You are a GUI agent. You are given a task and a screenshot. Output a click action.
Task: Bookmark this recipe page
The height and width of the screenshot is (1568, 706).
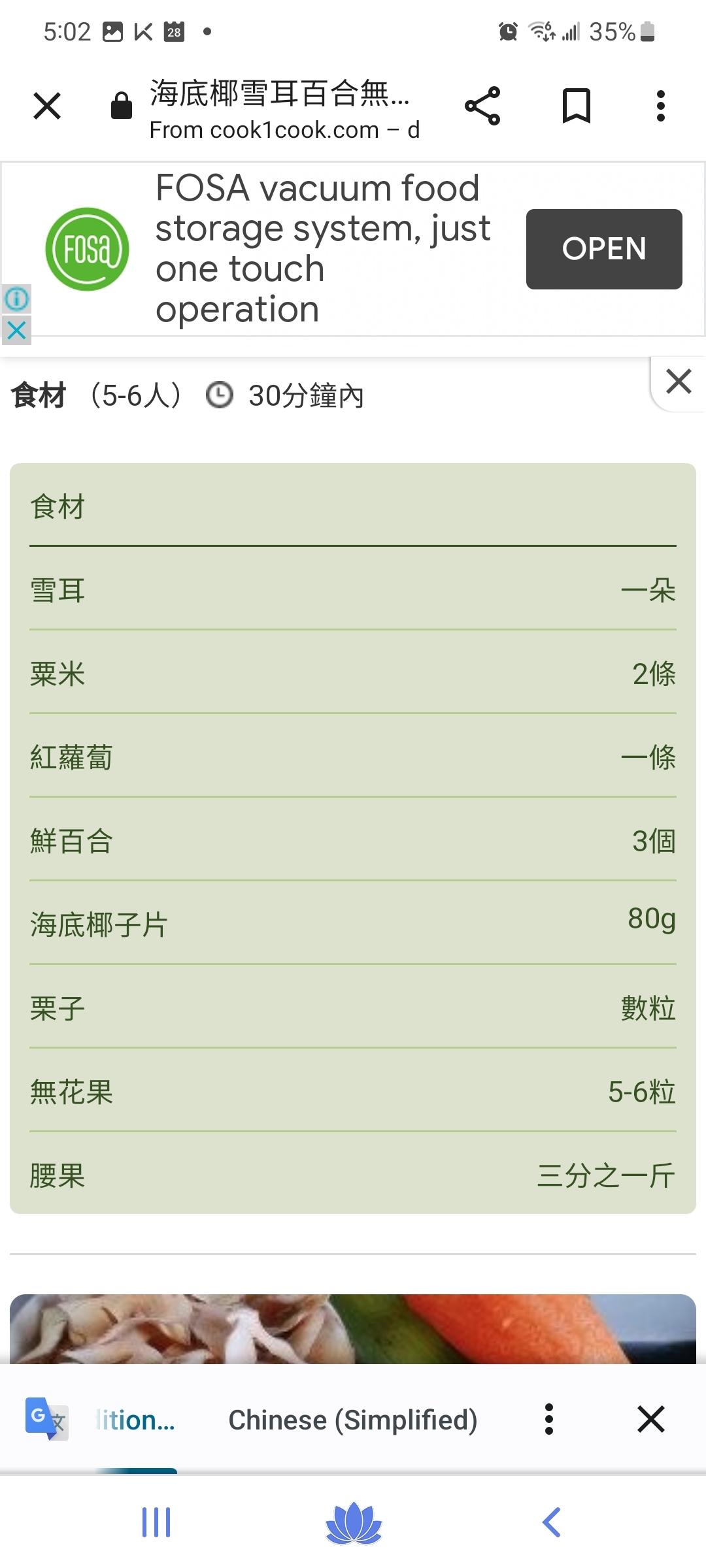(x=577, y=106)
